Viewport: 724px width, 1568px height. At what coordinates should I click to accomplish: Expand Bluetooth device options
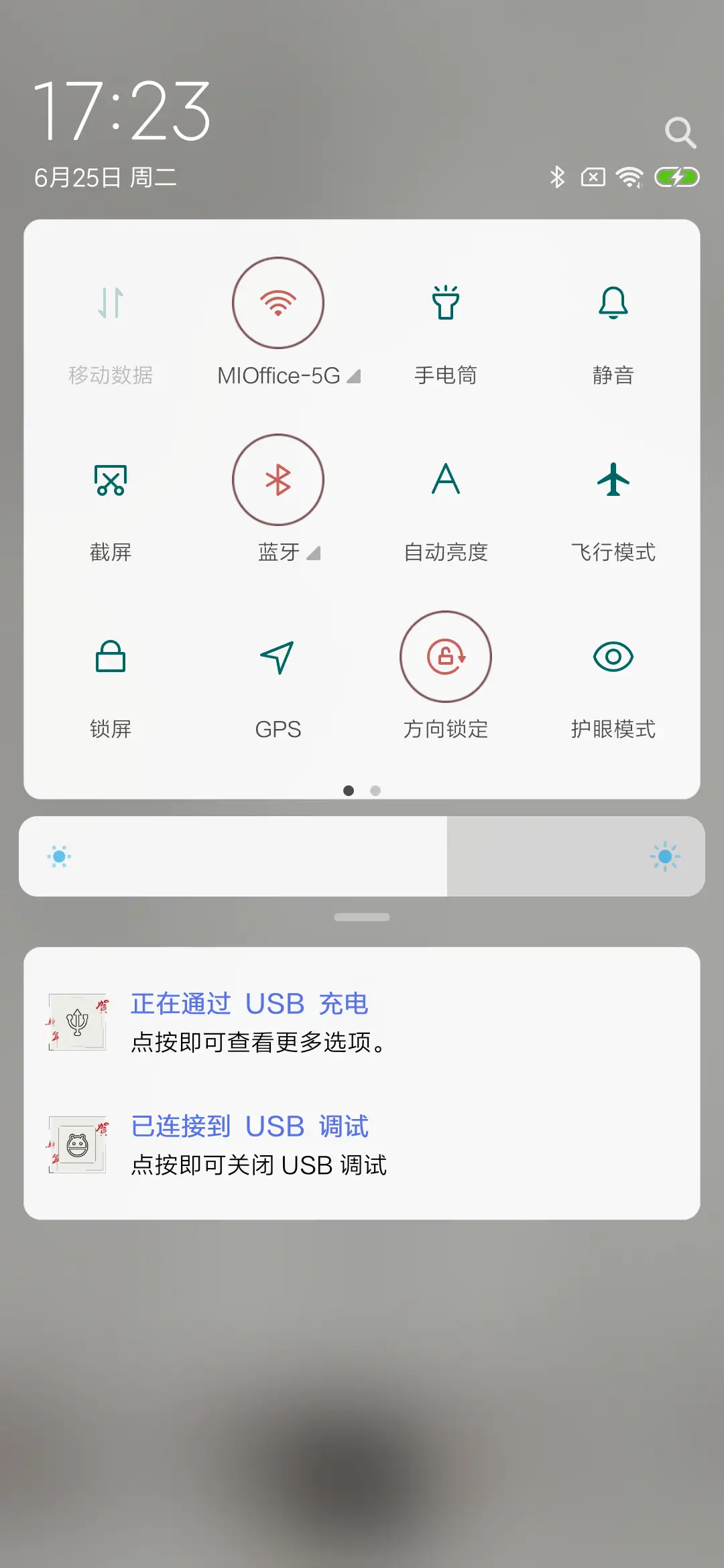(313, 553)
